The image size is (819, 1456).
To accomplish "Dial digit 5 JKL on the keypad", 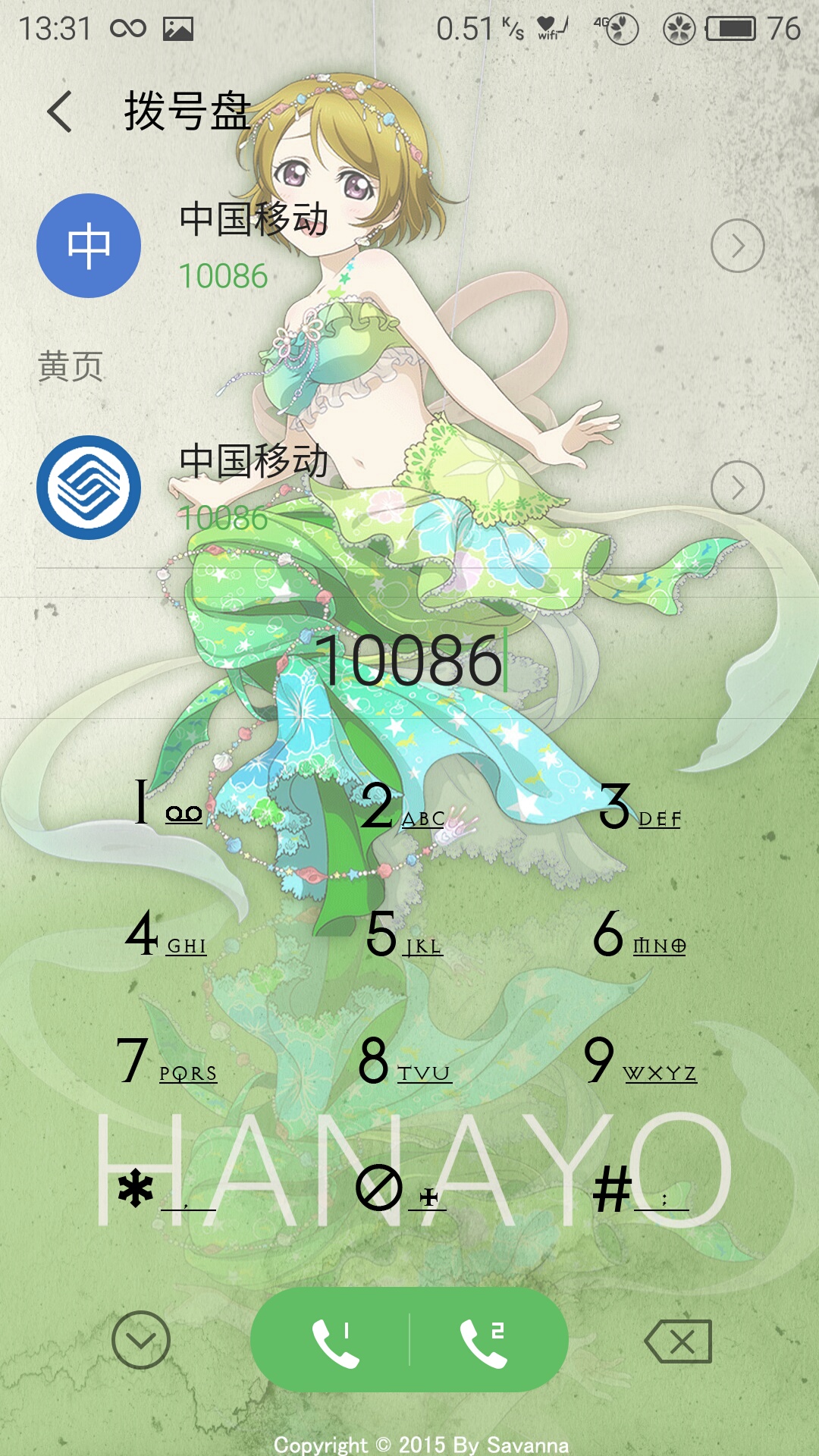I will pyautogui.click(x=403, y=933).
